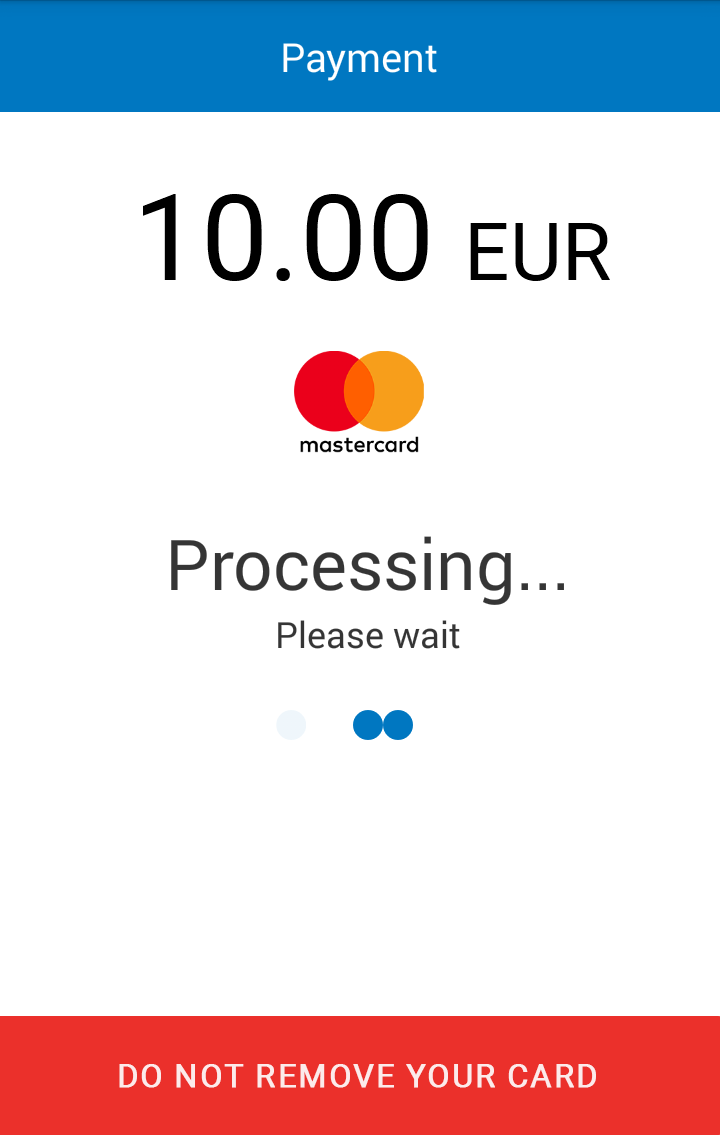
Task: Click the middle blue progress dot
Action: [367, 724]
